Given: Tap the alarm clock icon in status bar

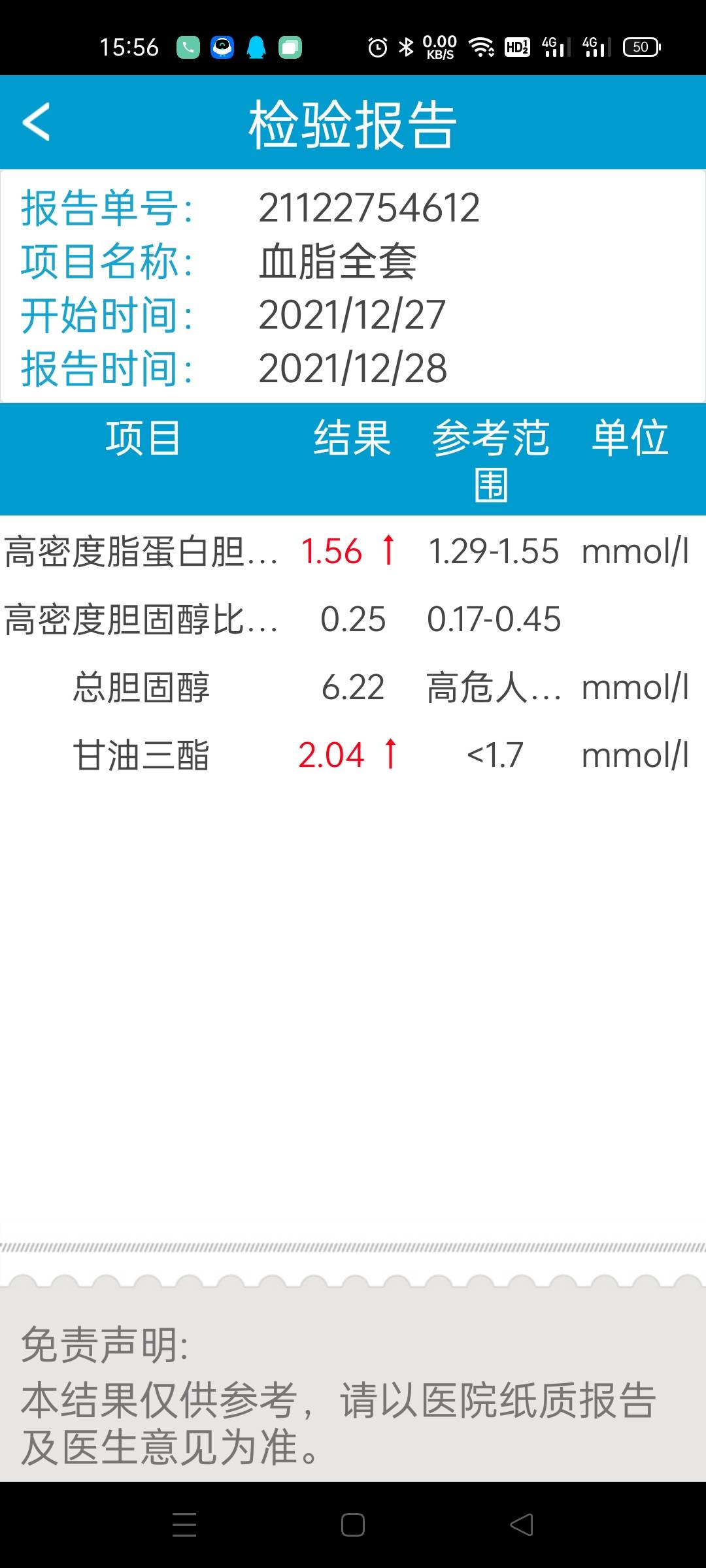Looking at the screenshot, I should pyautogui.click(x=378, y=46).
